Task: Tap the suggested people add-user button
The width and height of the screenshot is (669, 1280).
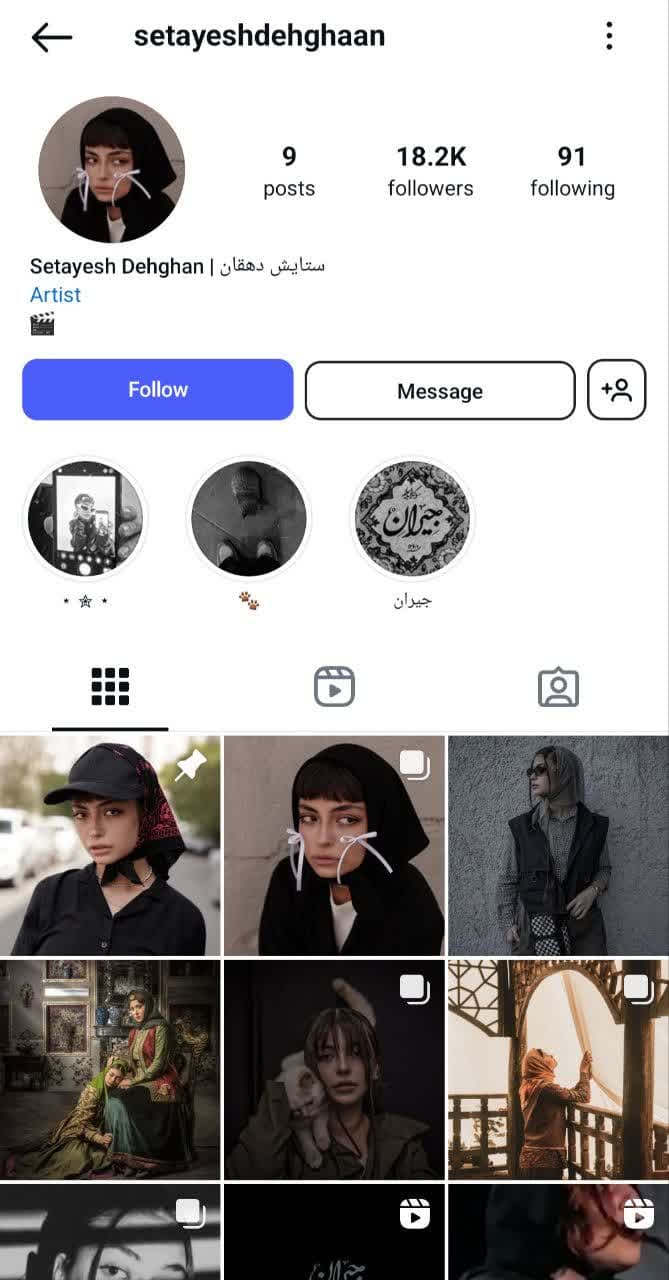Action: point(617,390)
